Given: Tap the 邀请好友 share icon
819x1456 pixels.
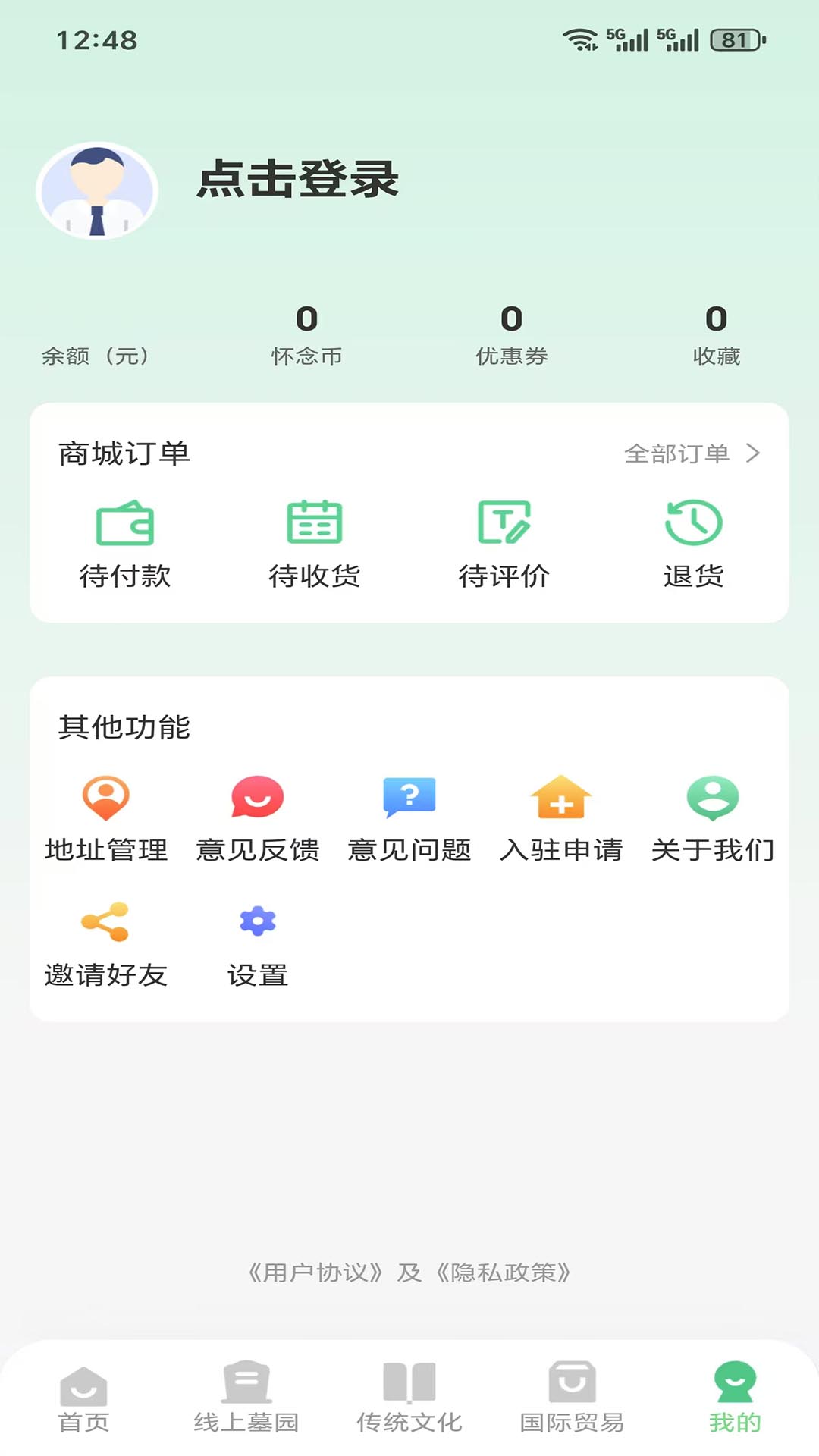Looking at the screenshot, I should pyautogui.click(x=107, y=922).
